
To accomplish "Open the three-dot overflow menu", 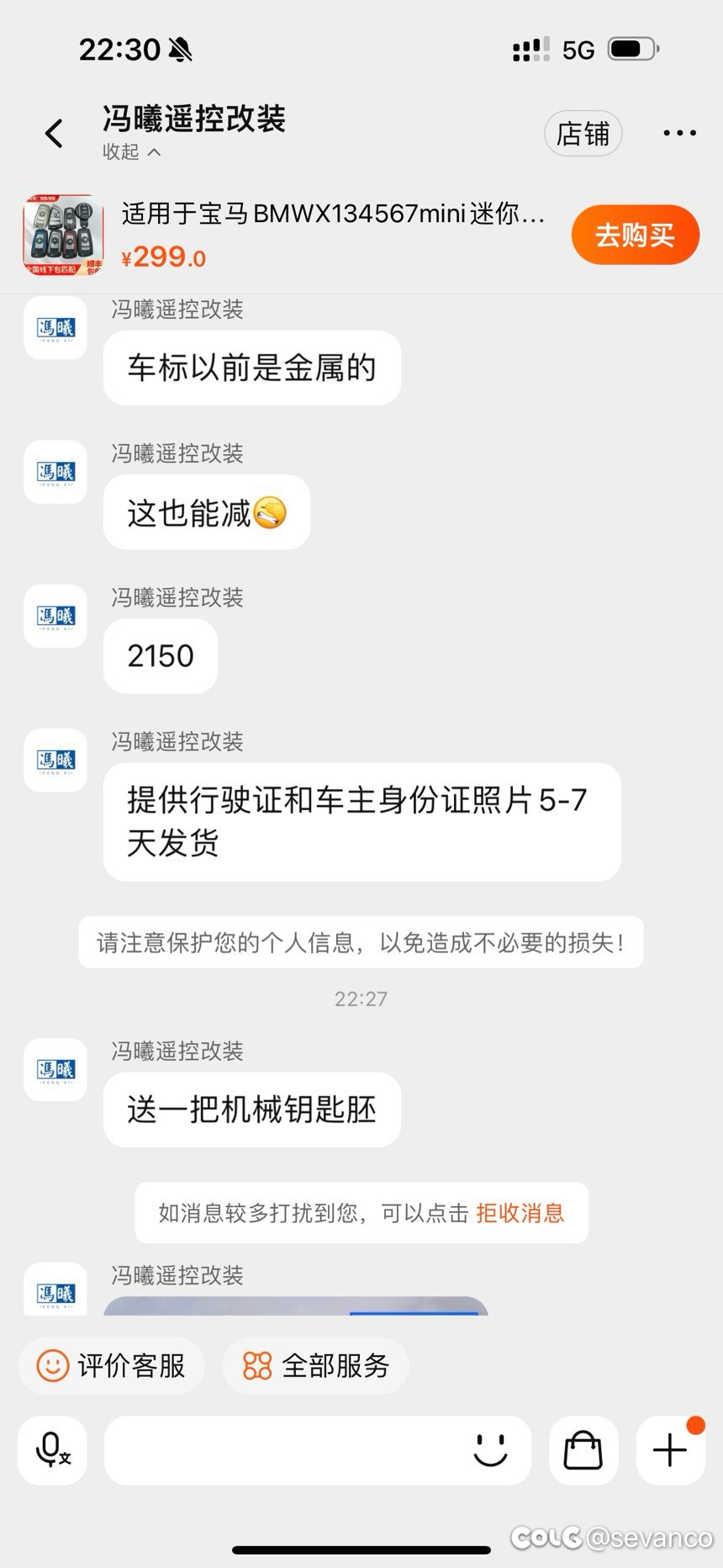I will click(679, 134).
